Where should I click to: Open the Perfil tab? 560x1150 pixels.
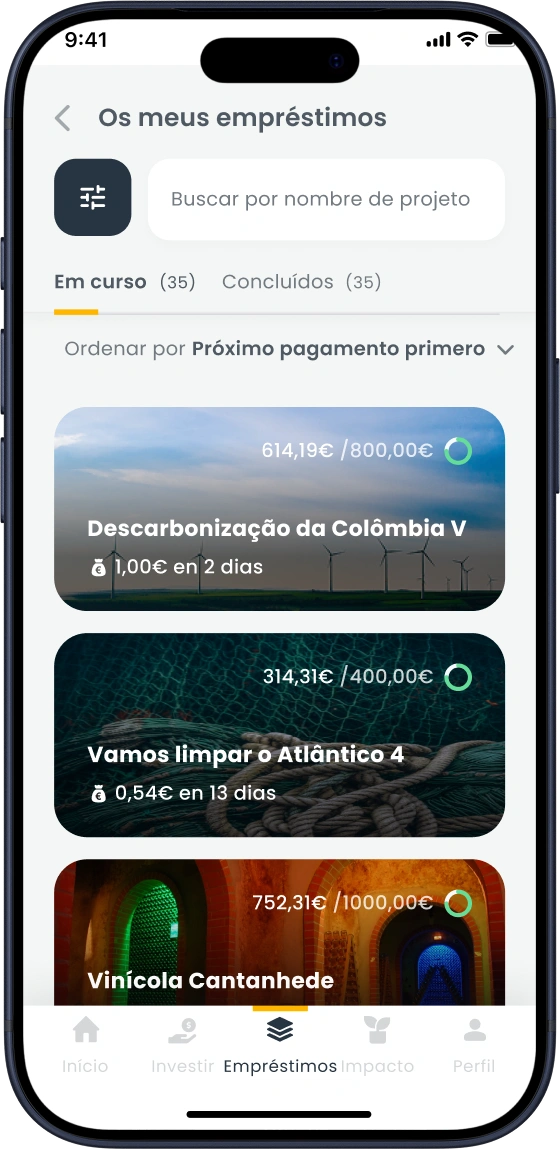point(474,1045)
